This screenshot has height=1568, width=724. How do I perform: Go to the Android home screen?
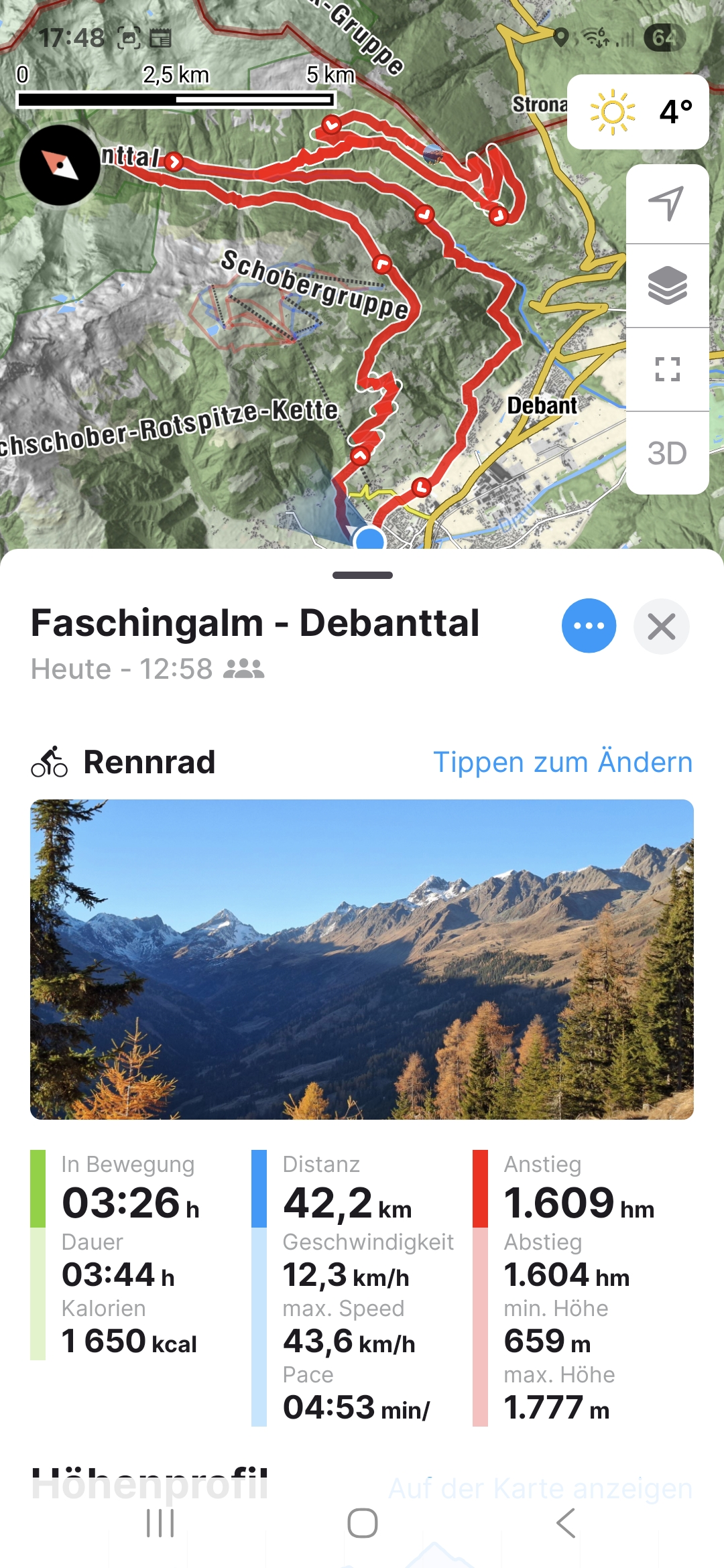click(362, 1523)
